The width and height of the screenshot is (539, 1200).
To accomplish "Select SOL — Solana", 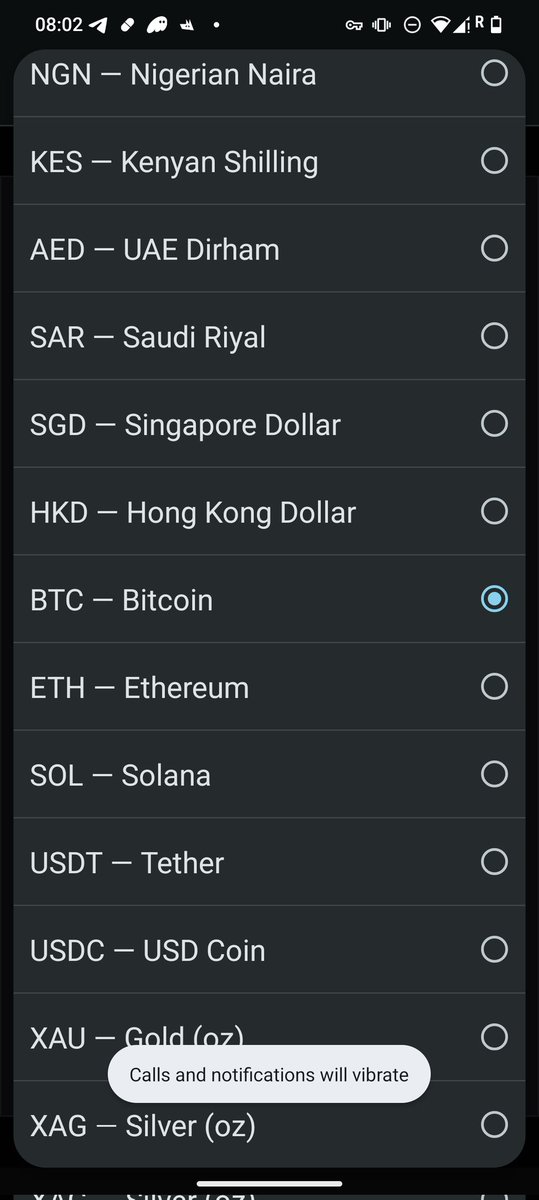I will (269, 775).
